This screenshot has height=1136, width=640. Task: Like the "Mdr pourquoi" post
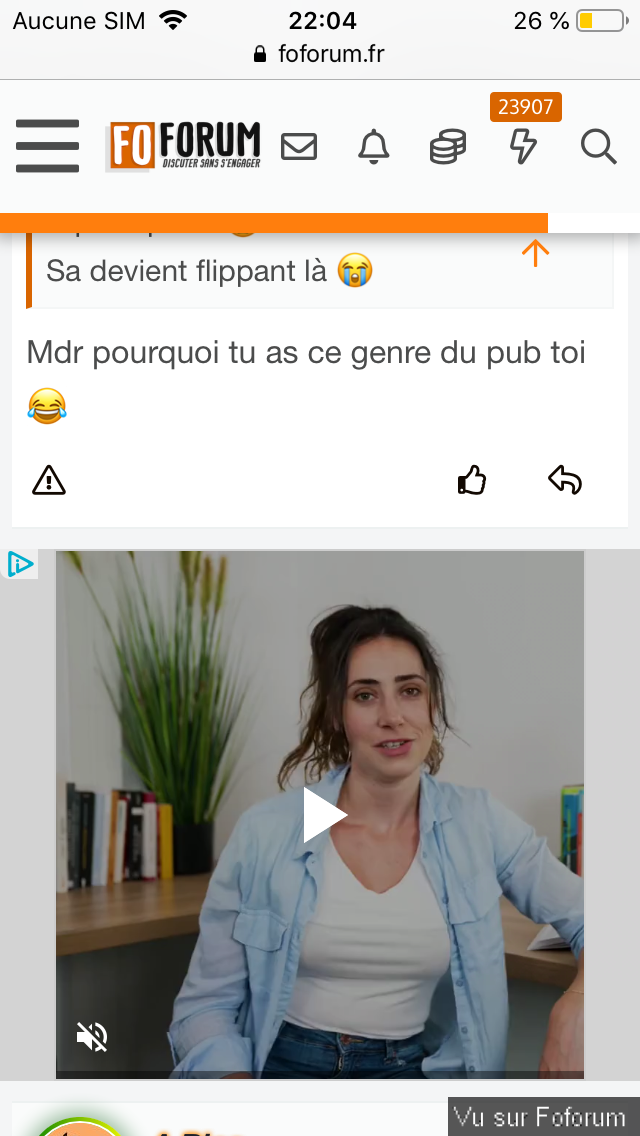472,481
